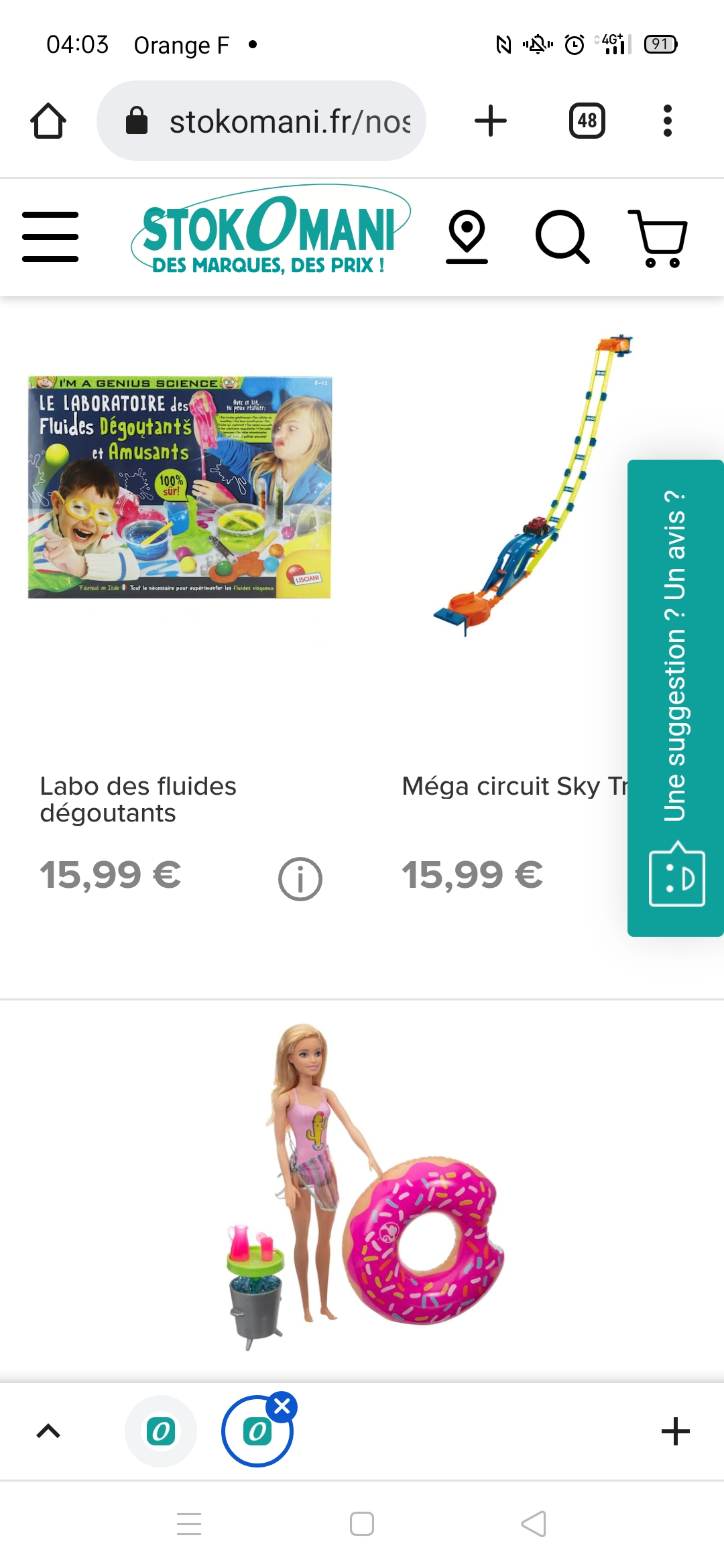Open the browser overflow menu
This screenshot has width=724, height=1568.
667,121
